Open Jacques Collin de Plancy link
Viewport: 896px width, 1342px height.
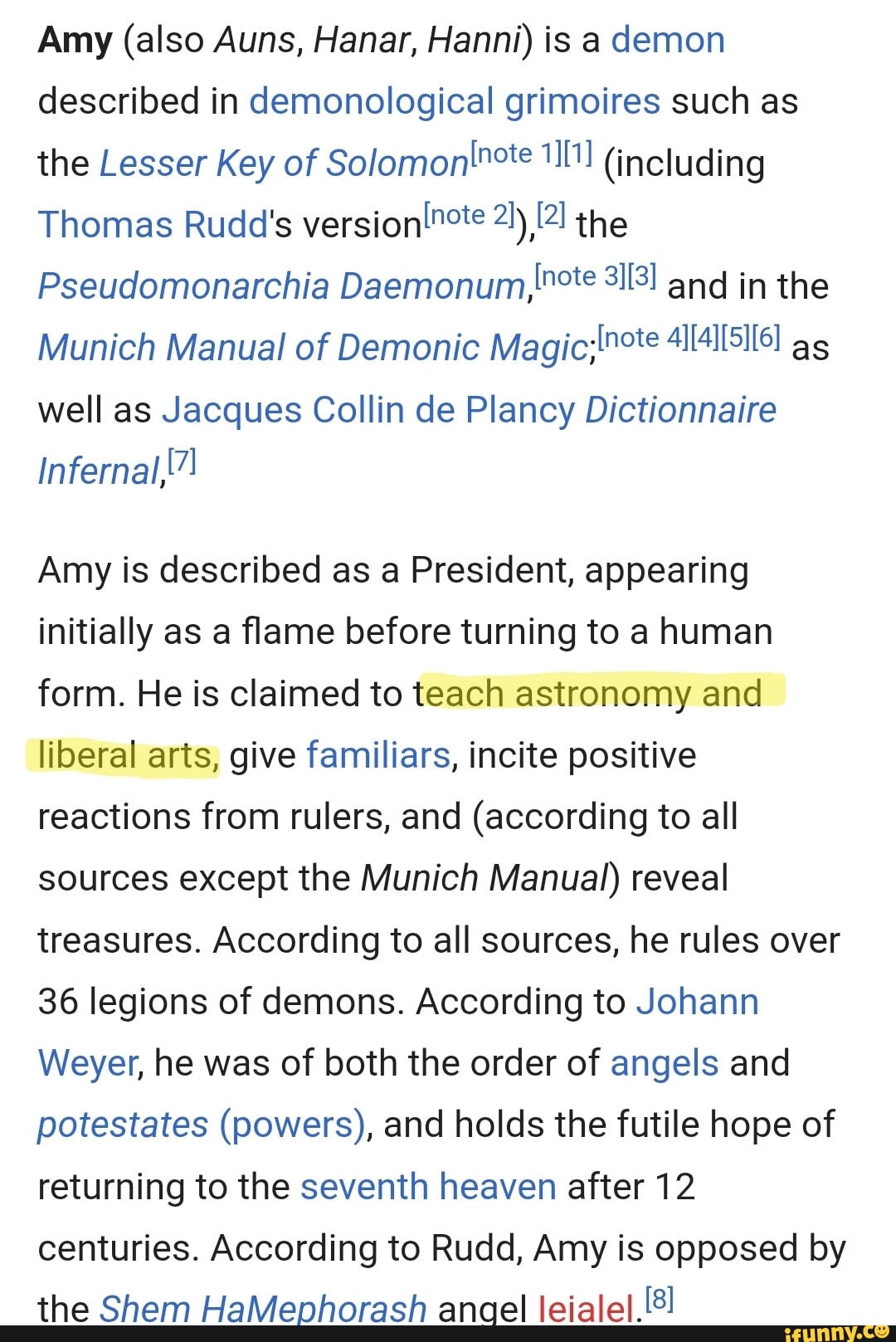pyautogui.click(x=368, y=410)
